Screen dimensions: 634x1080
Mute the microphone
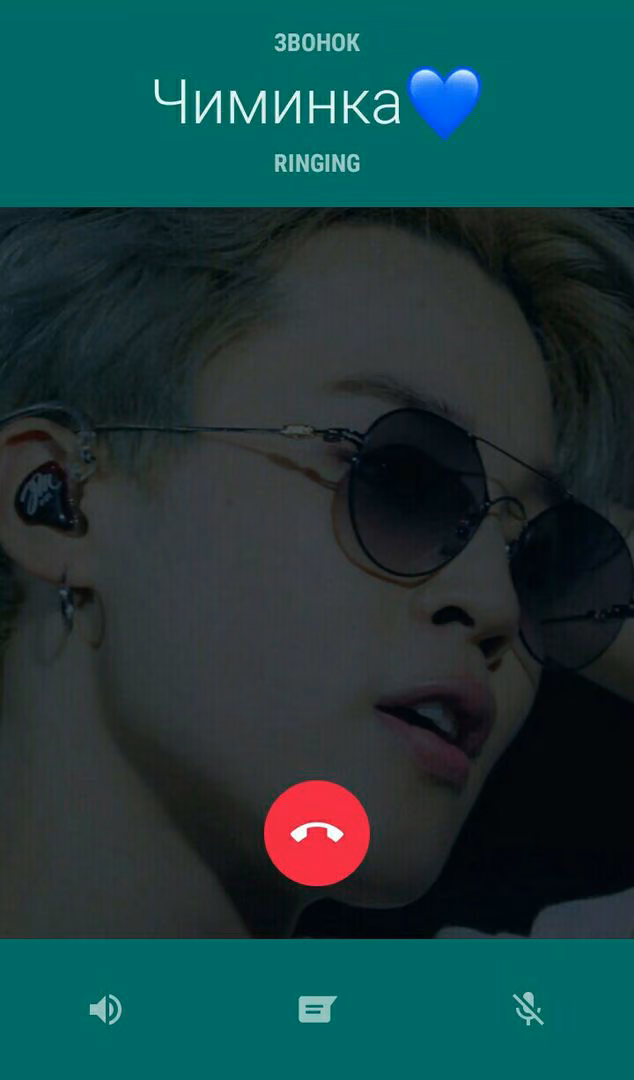[529, 1010]
